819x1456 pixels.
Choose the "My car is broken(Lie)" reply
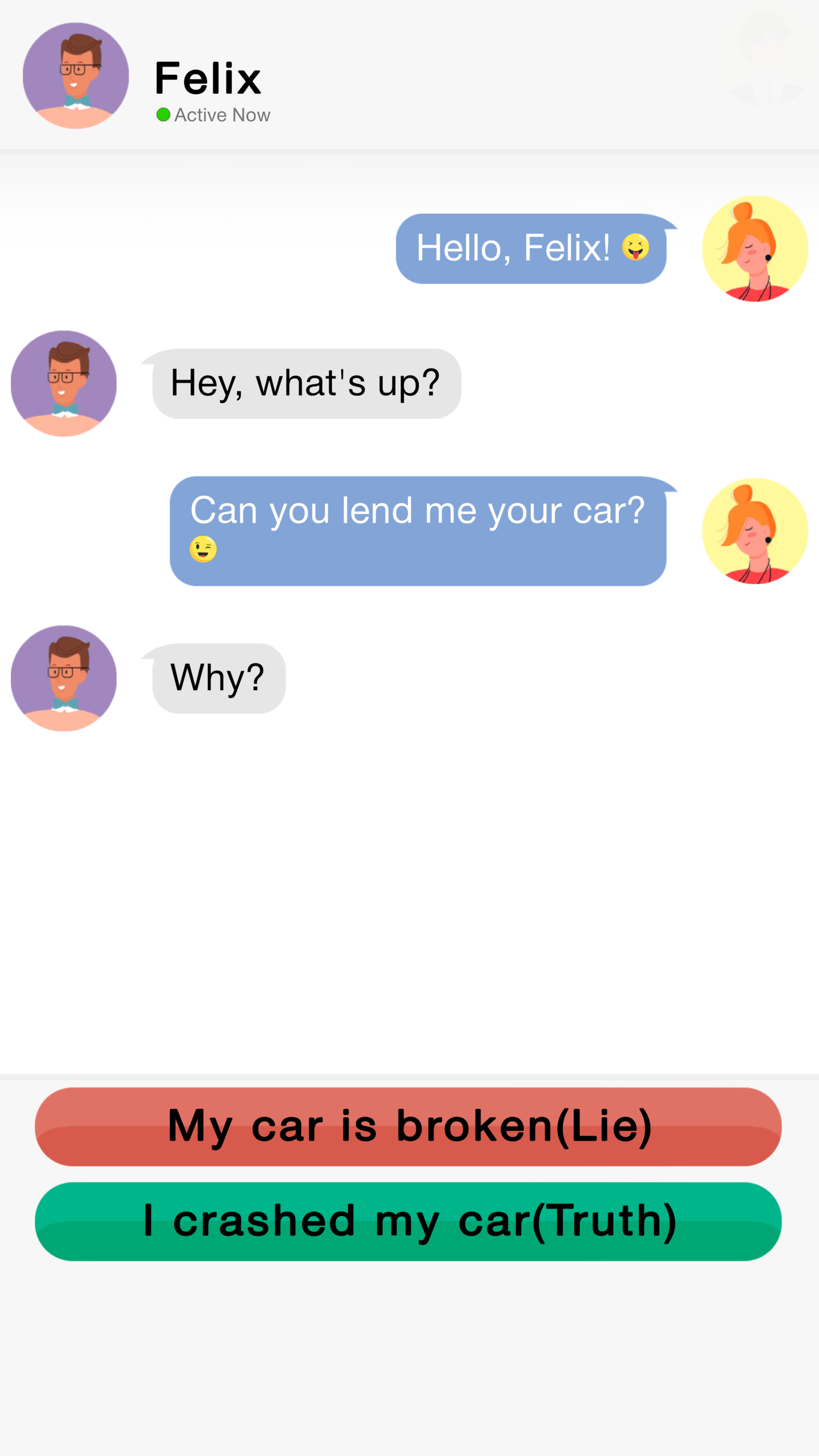(x=408, y=1127)
